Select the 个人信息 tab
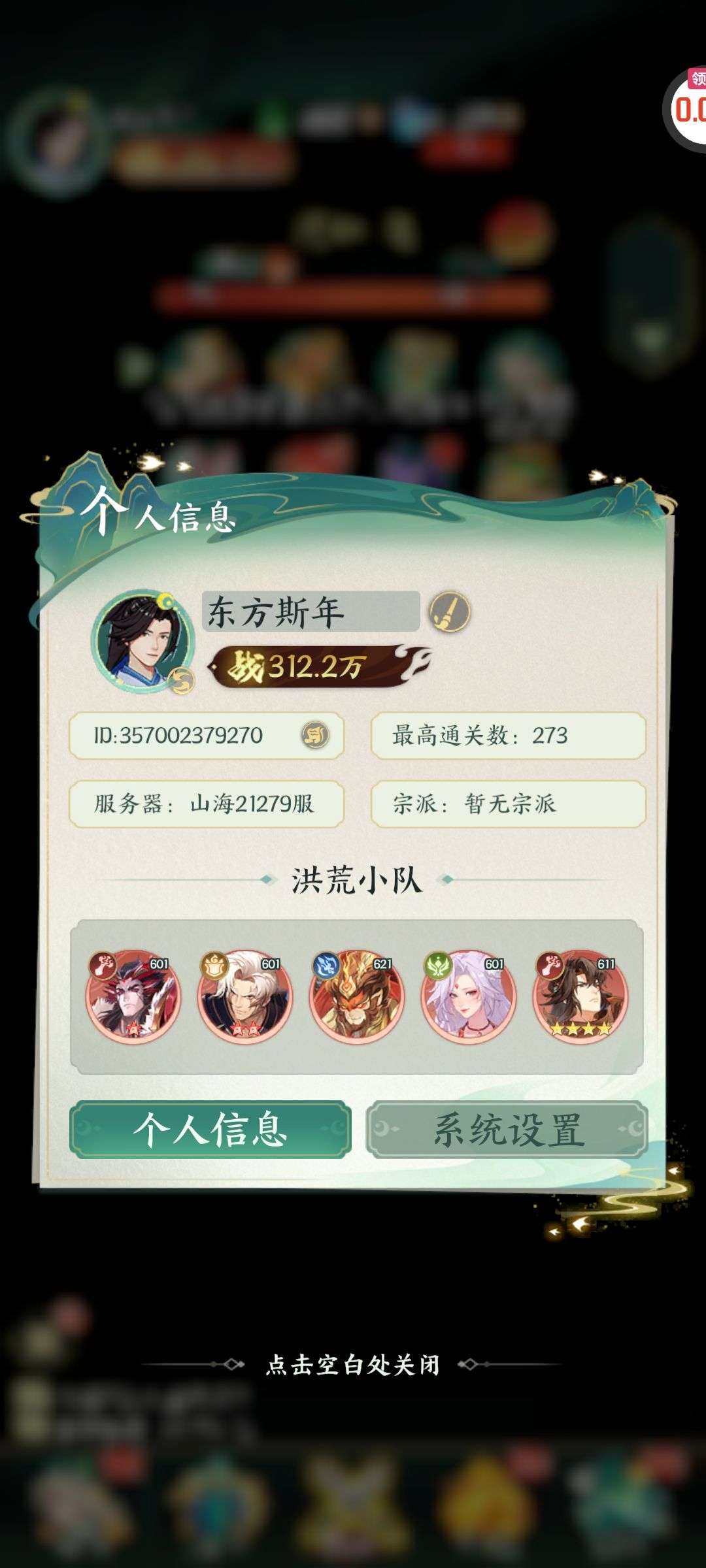Image resolution: width=706 pixels, height=1568 pixels. [210, 1130]
